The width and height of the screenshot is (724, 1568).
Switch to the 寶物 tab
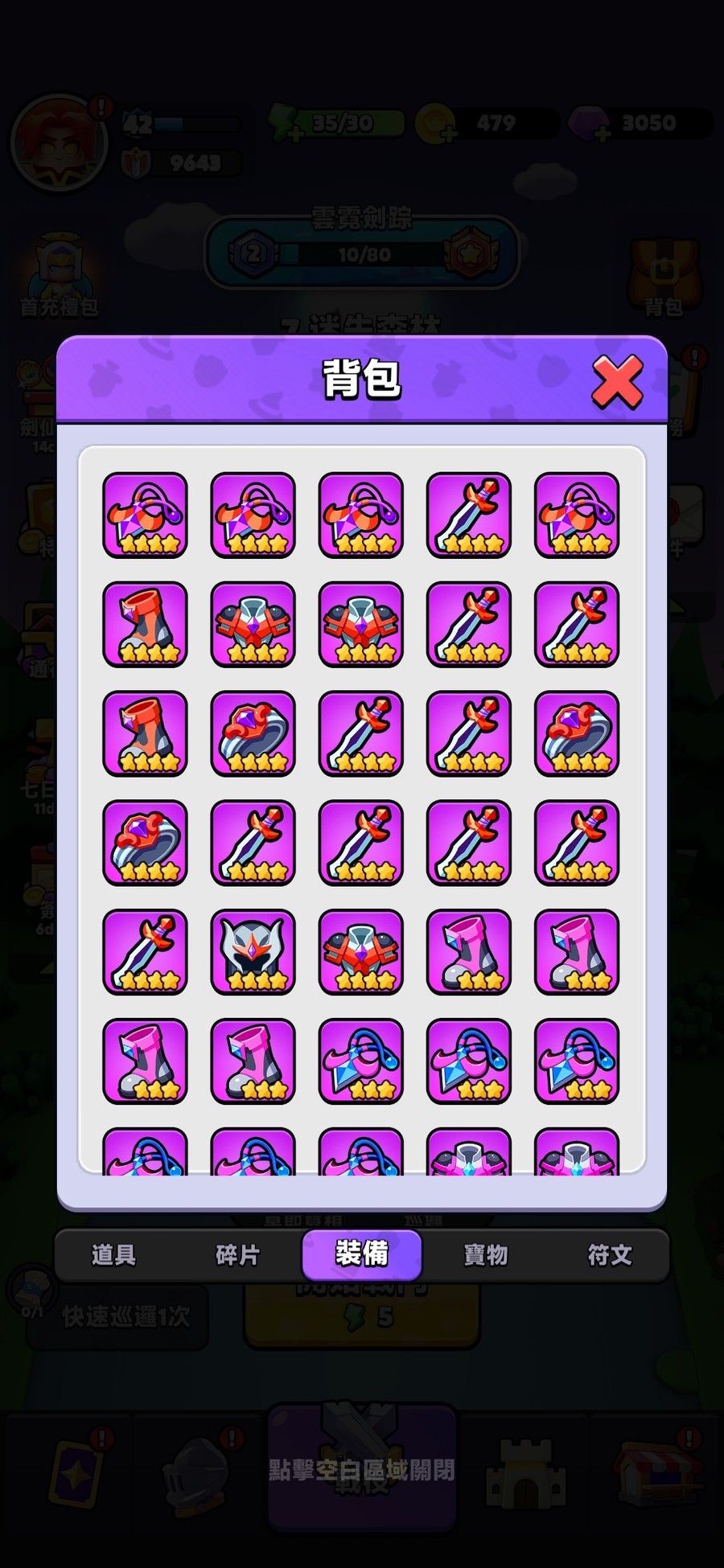click(x=486, y=1254)
